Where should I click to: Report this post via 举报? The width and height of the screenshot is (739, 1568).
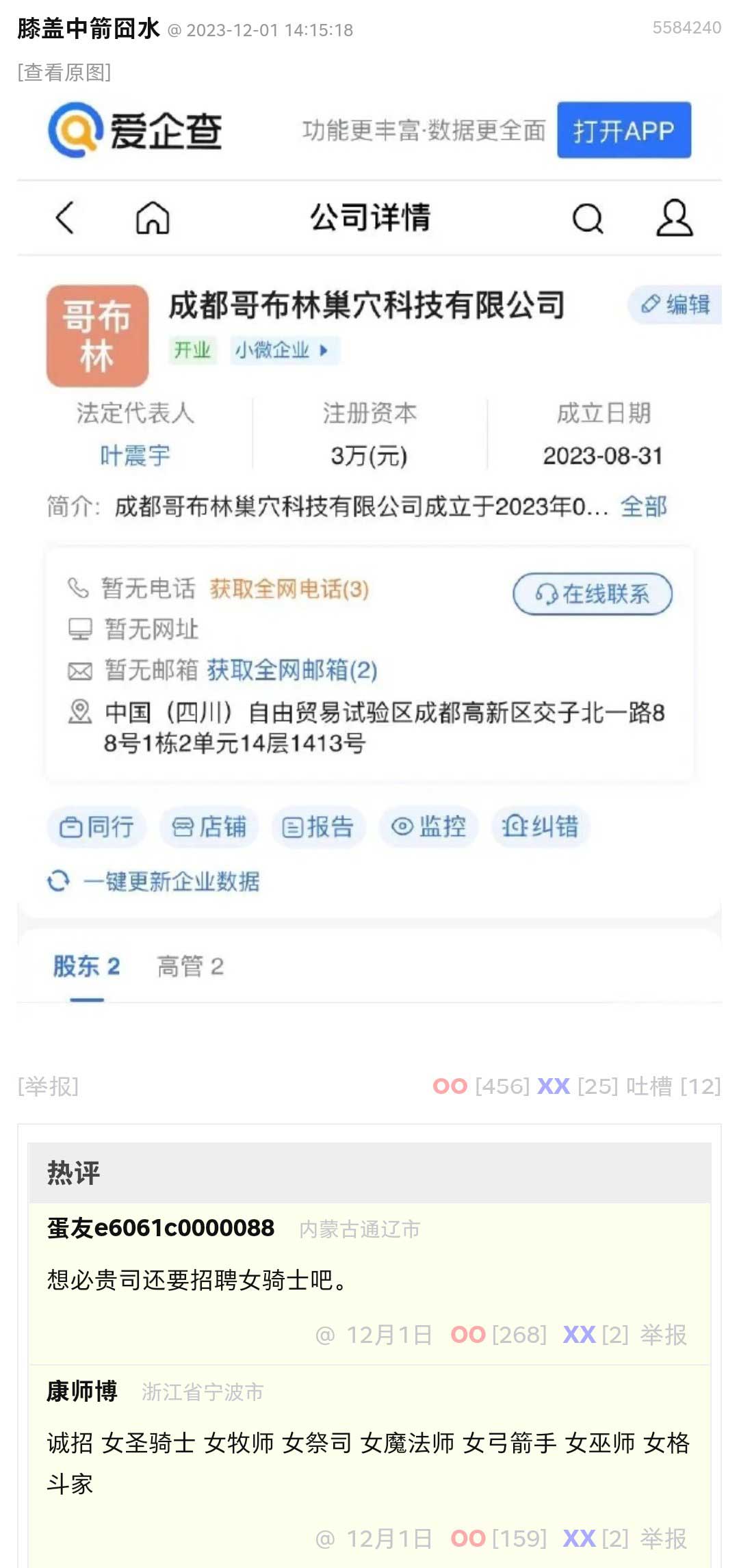click(48, 1086)
